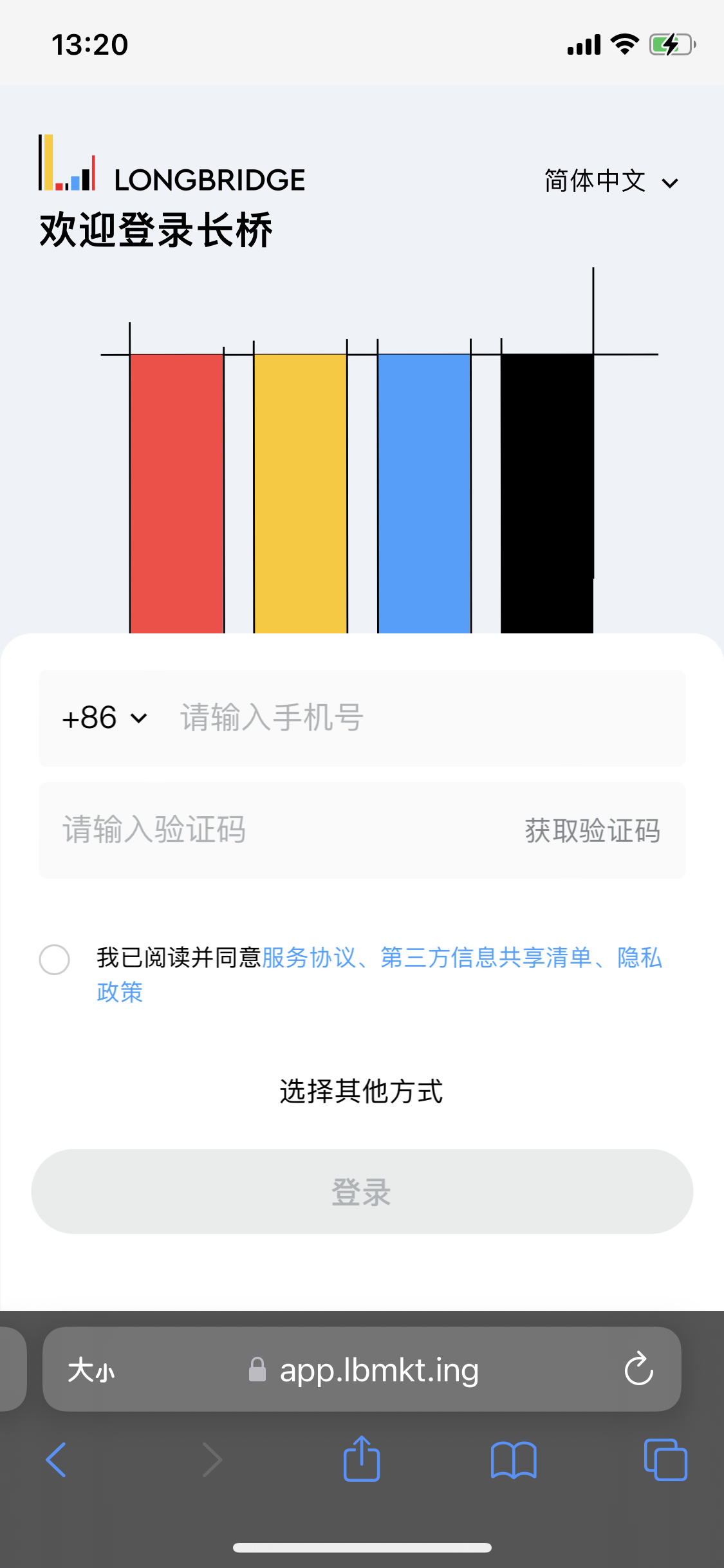Image resolution: width=724 pixels, height=1568 pixels.
Task: Tap 获取验证码 to request a code
Action: click(x=592, y=830)
